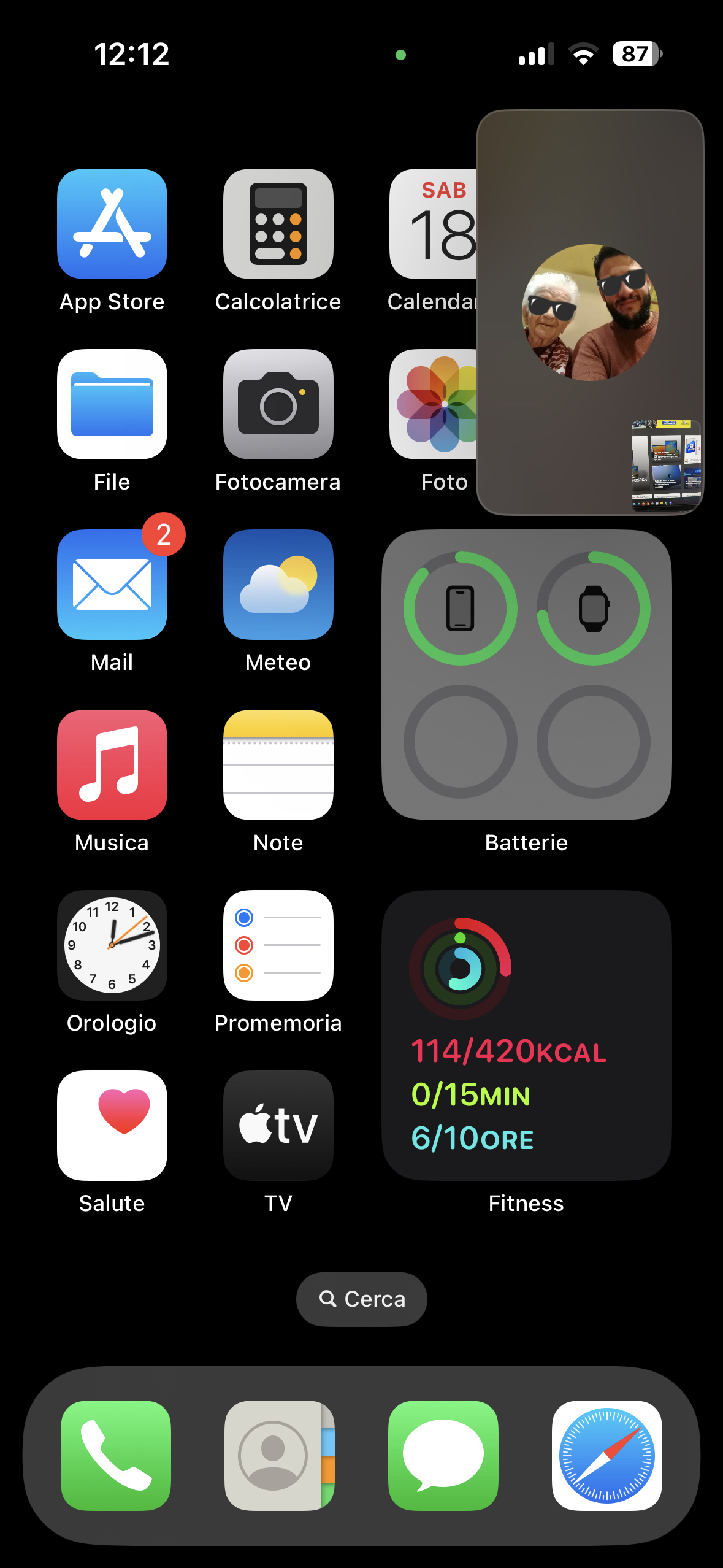Launch Messages from the dock
This screenshot has height=1568, width=723.
pyautogui.click(x=443, y=1455)
